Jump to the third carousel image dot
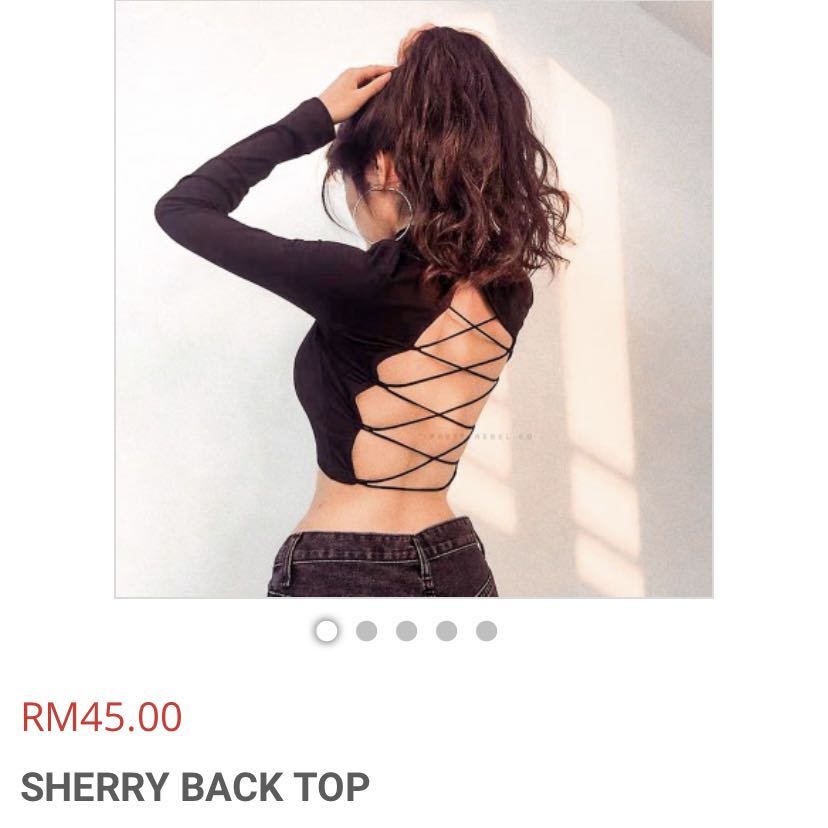The image size is (828, 828). point(406,631)
